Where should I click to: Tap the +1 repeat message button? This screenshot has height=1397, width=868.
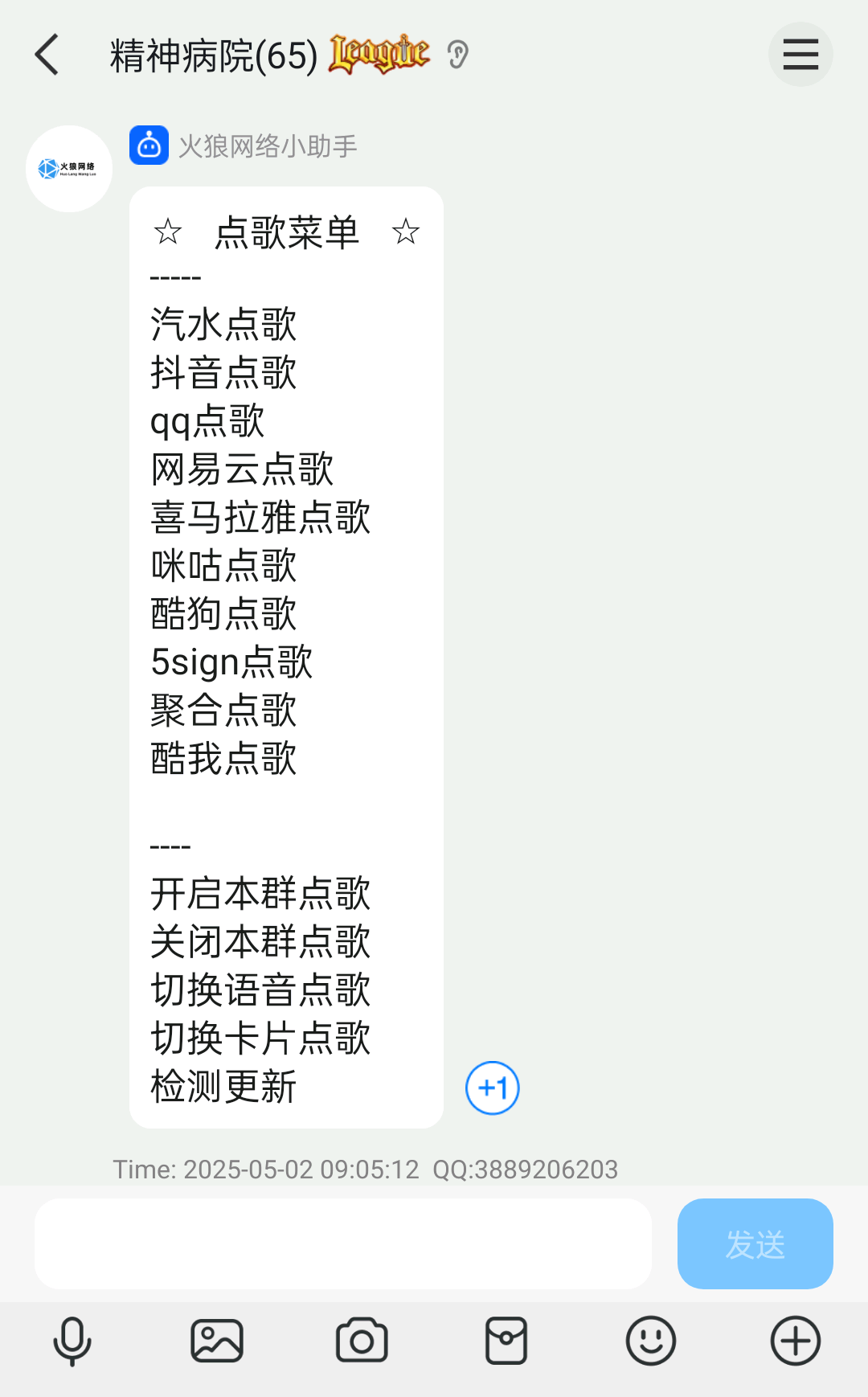493,1088
